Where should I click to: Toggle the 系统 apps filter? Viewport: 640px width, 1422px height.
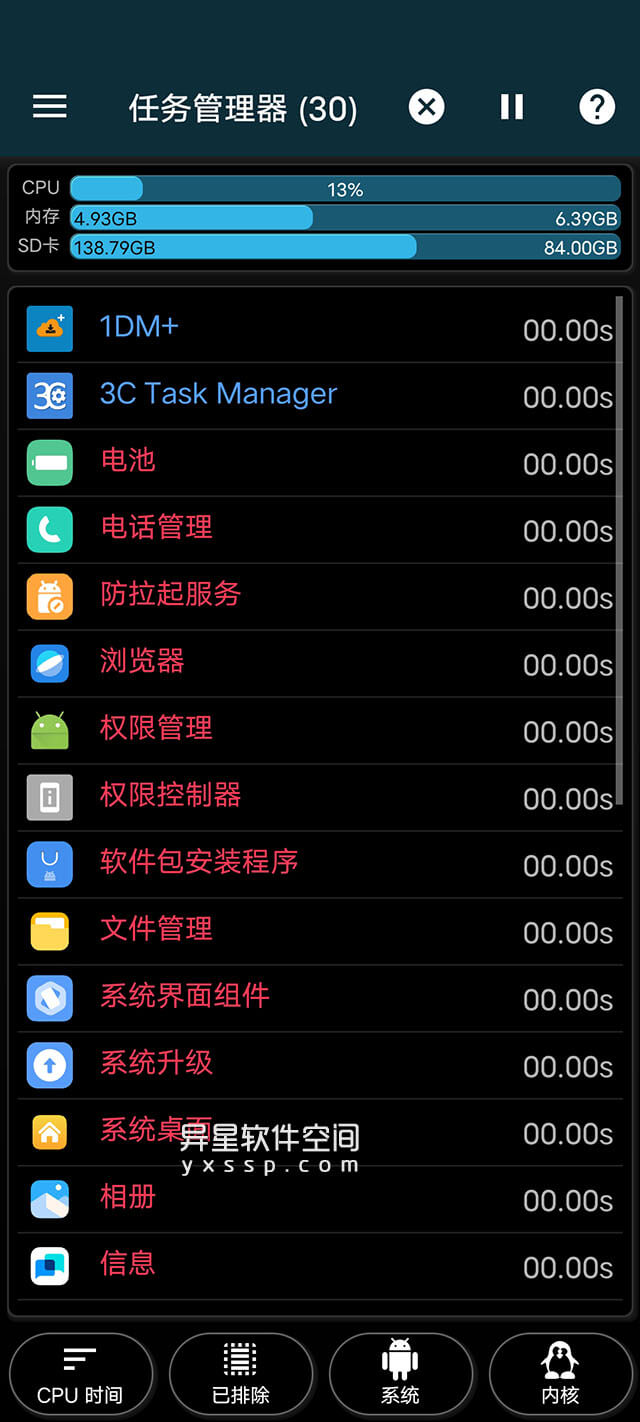400,1376
